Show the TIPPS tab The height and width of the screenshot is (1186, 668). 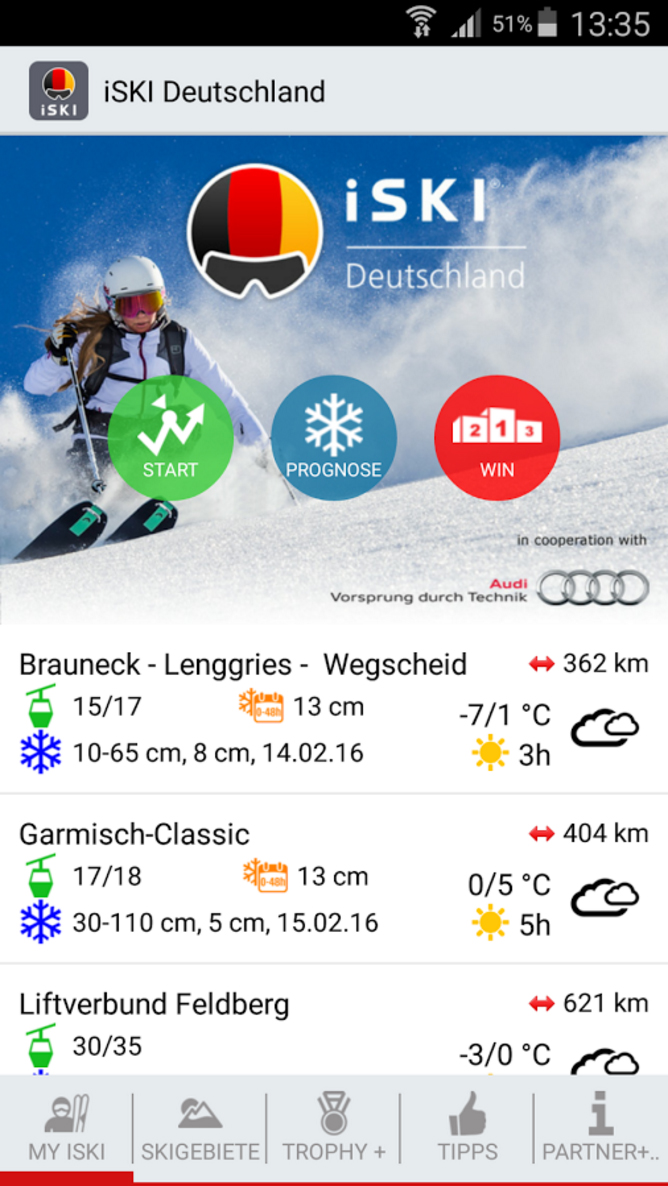tap(467, 1128)
